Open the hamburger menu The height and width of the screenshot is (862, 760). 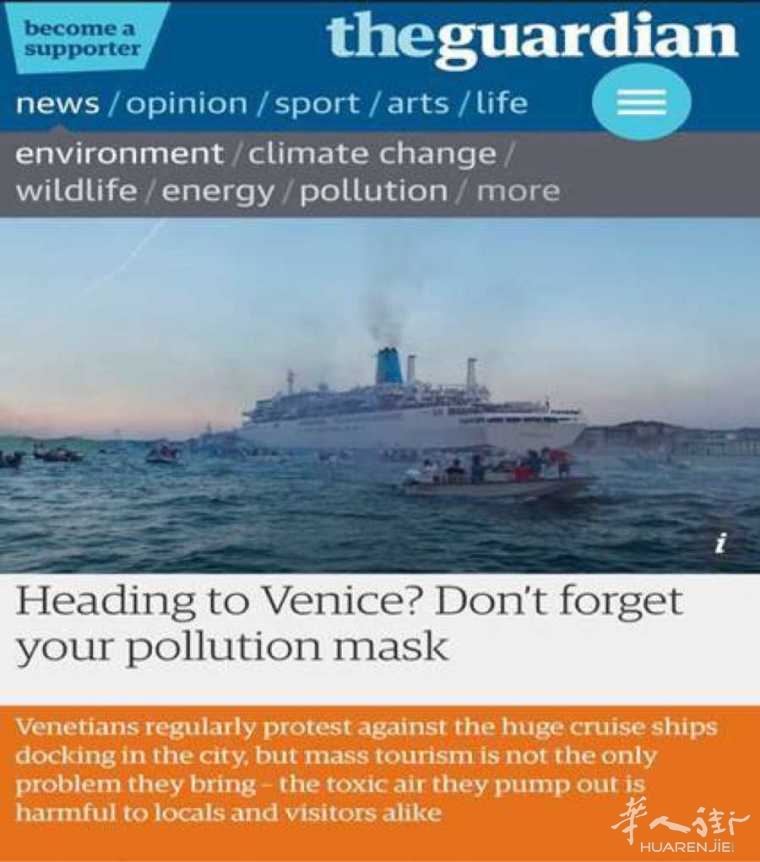[641, 103]
